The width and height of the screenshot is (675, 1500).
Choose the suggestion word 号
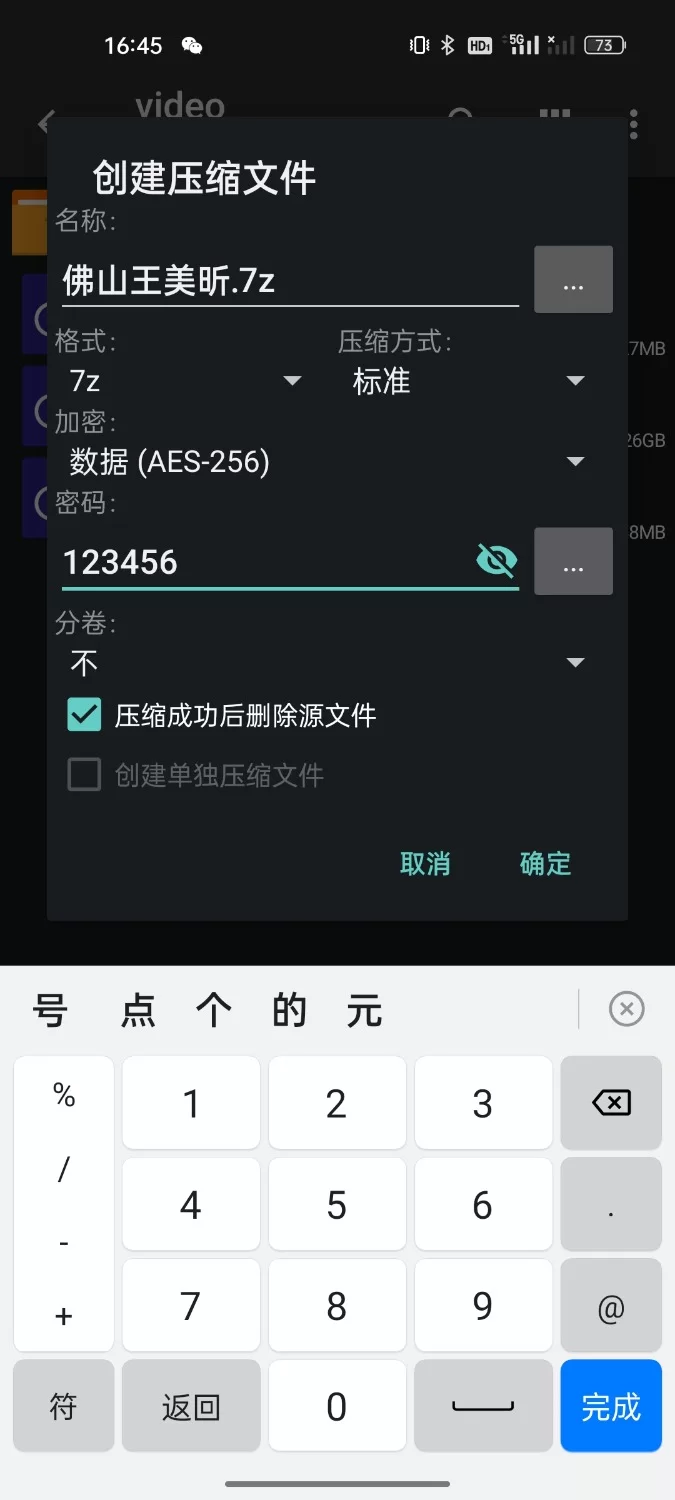(x=50, y=1011)
